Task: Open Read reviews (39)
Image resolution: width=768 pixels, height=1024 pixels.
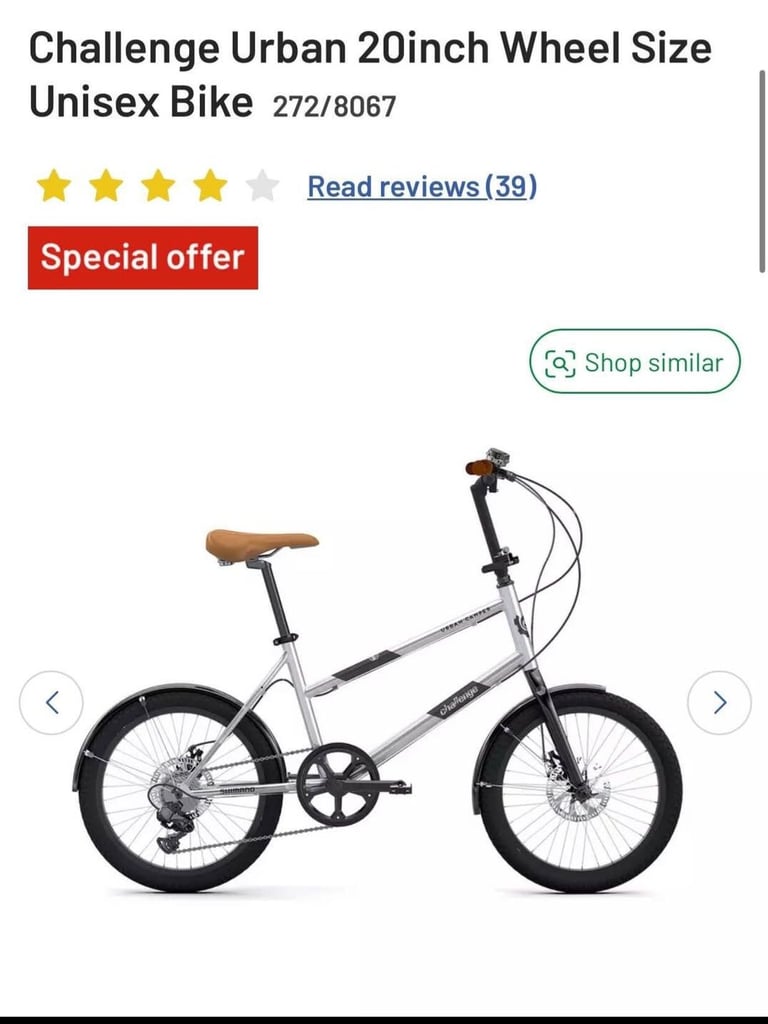Action: pos(422,185)
